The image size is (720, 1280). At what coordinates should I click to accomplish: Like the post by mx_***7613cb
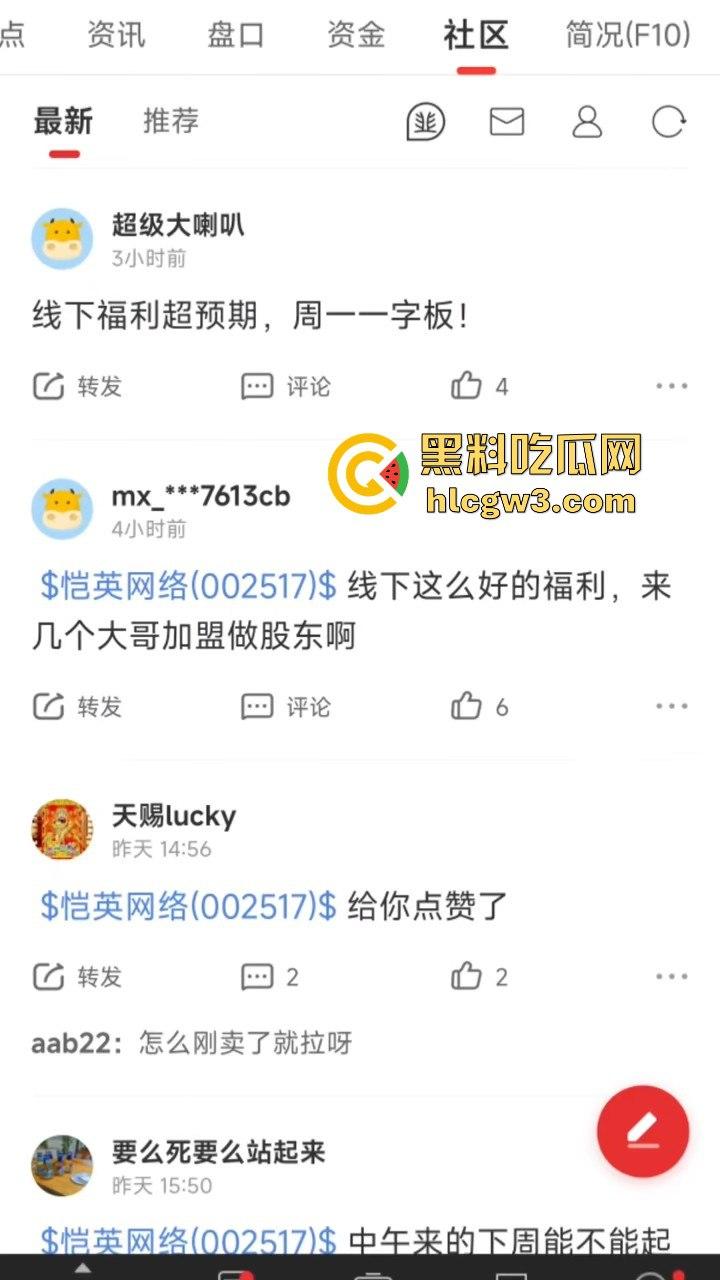click(x=479, y=707)
